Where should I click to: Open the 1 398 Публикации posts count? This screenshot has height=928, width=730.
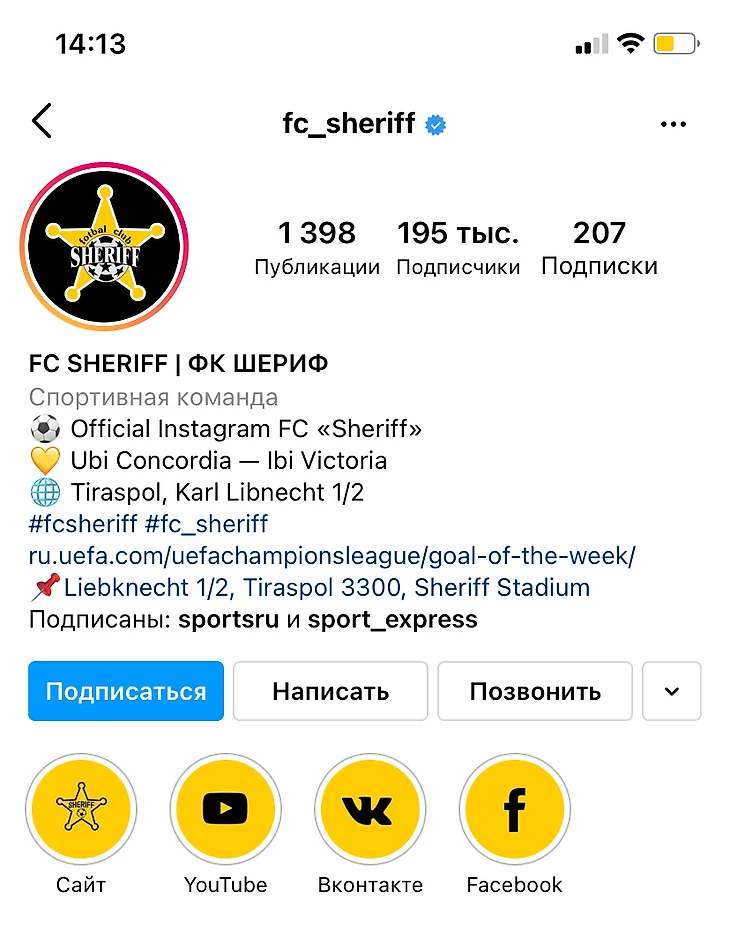pyautogui.click(x=317, y=247)
